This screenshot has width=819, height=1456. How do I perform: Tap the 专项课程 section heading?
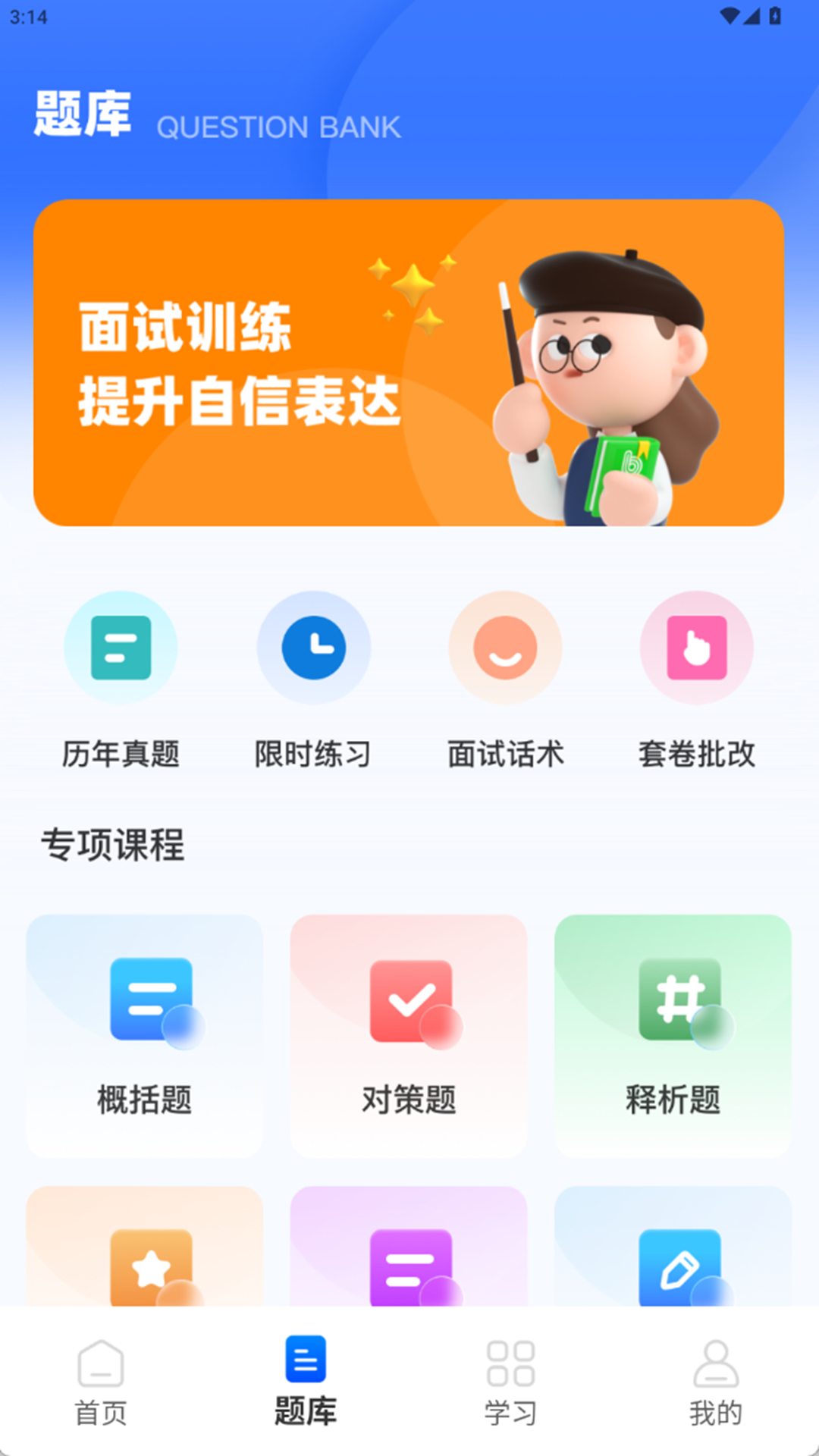pyautogui.click(x=114, y=843)
